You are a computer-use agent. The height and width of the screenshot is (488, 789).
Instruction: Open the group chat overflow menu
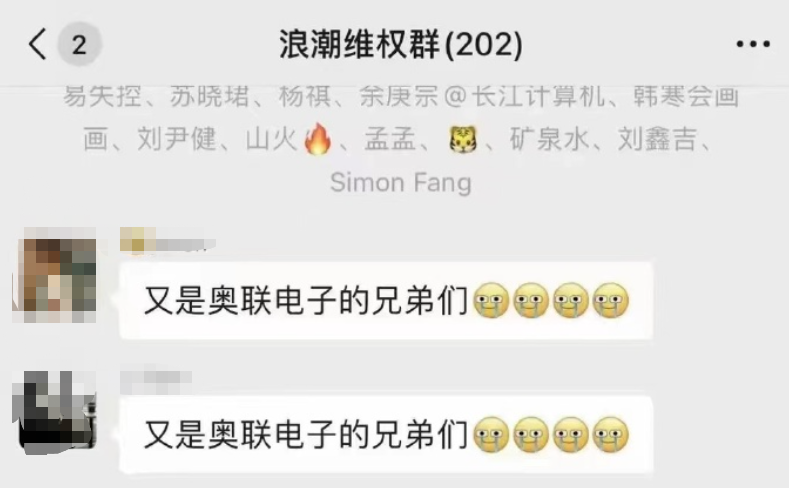coord(752,45)
